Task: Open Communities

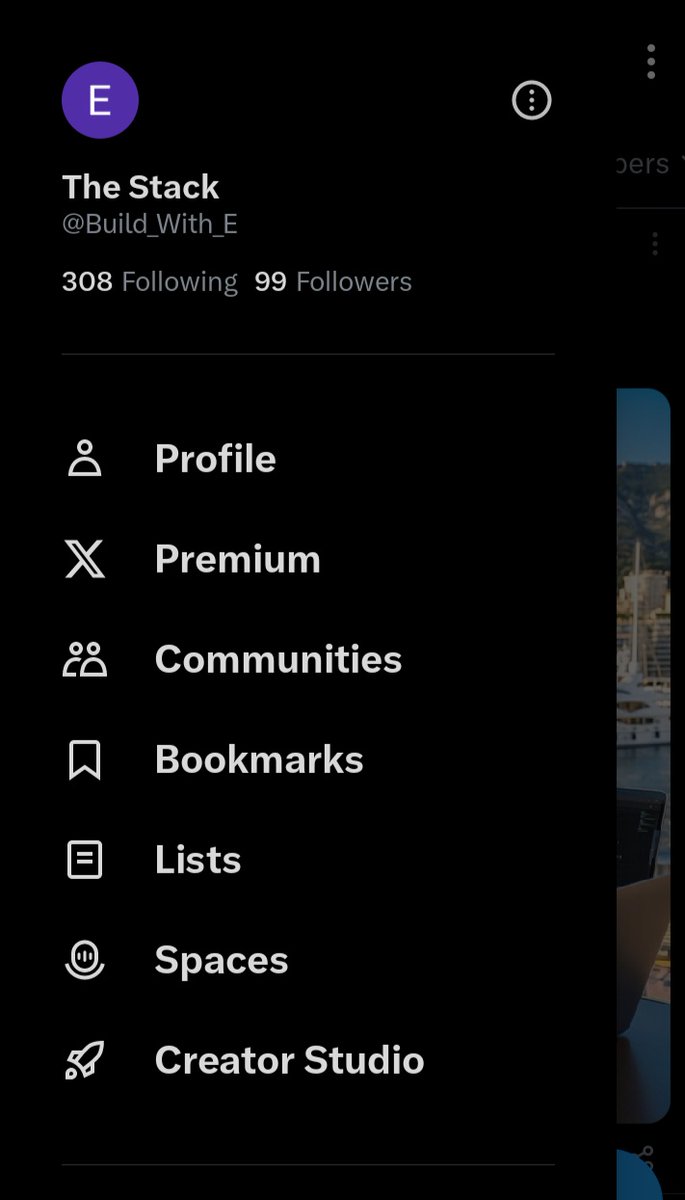Action: coord(308,659)
